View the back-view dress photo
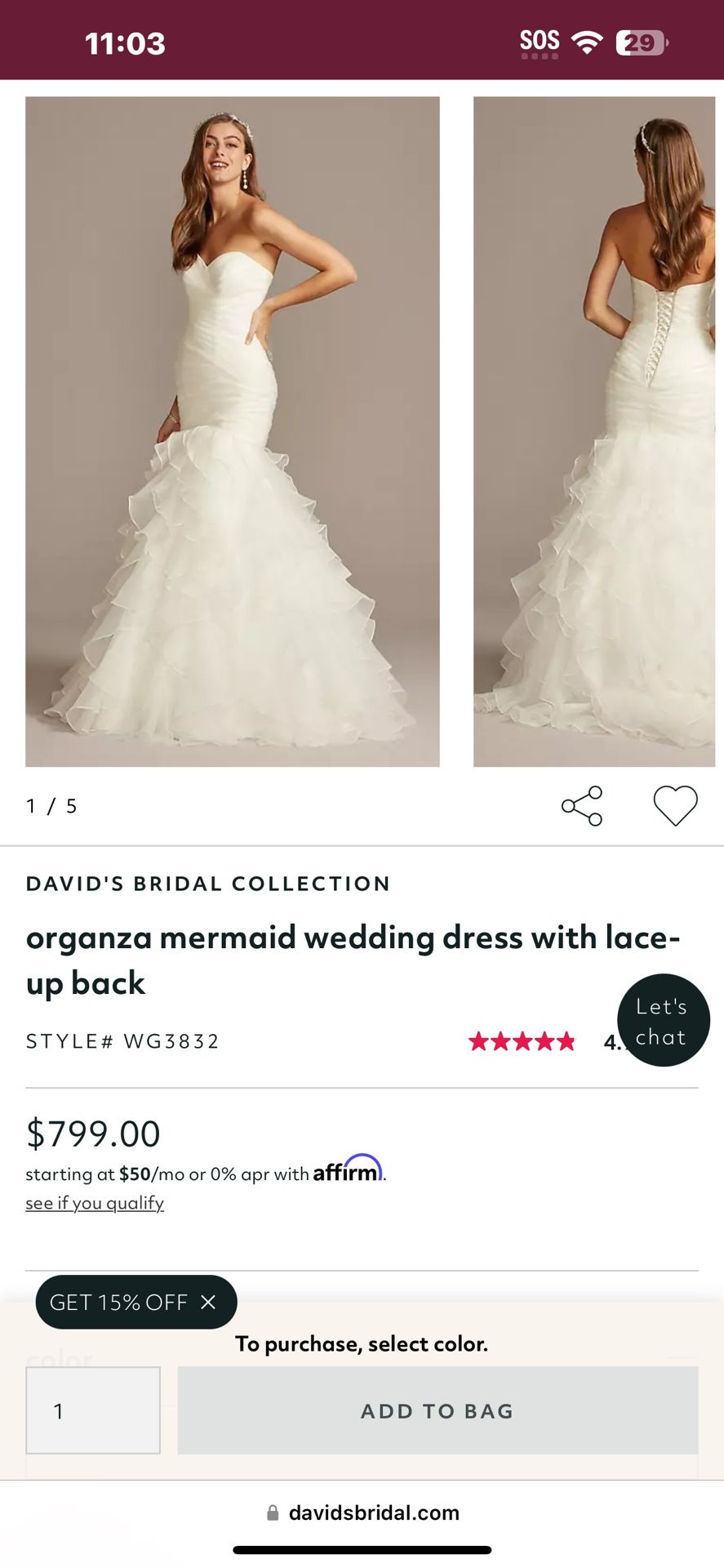The height and width of the screenshot is (1568, 724). [594, 431]
